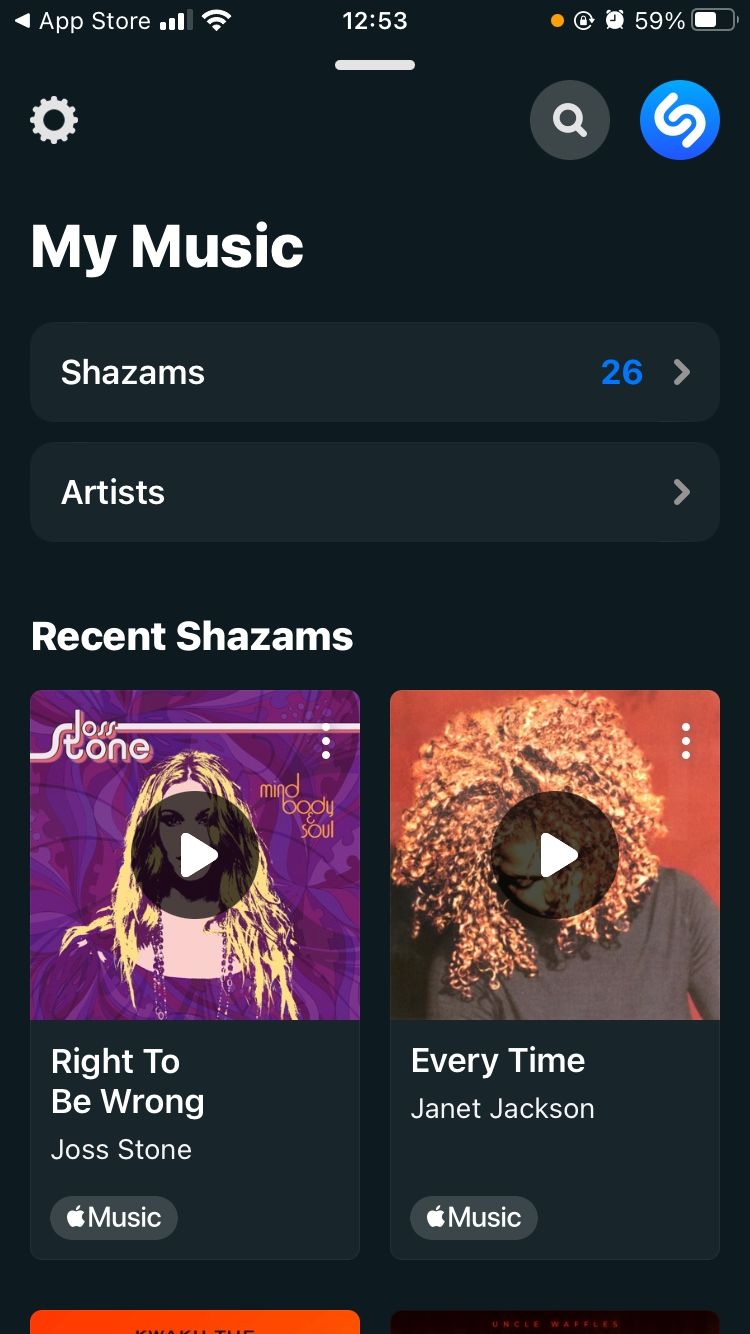Screen dimensions: 750x1334
Task: Open settings via the gear icon
Action: [x=54, y=121]
